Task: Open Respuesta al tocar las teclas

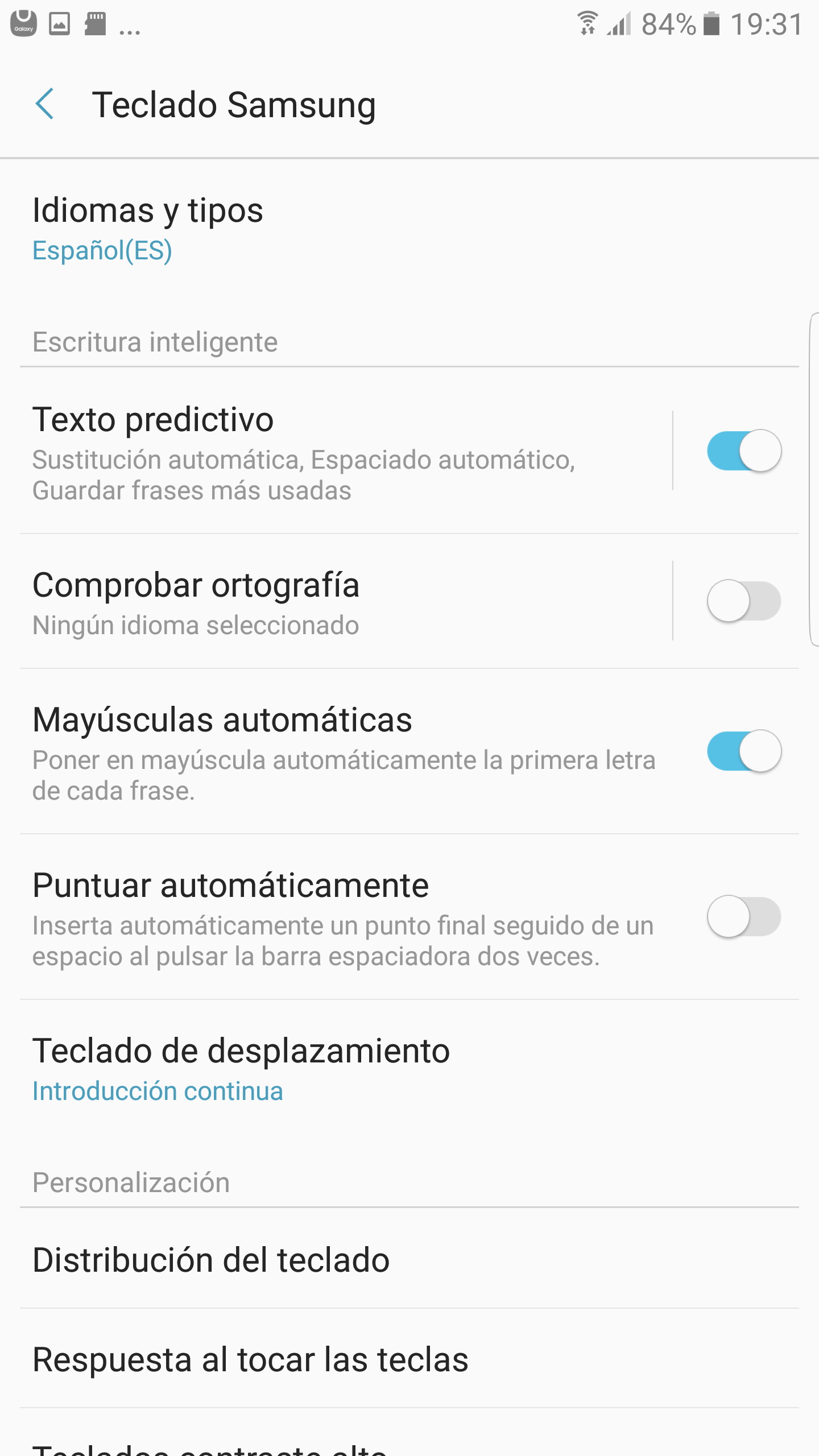Action: pos(250,1359)
